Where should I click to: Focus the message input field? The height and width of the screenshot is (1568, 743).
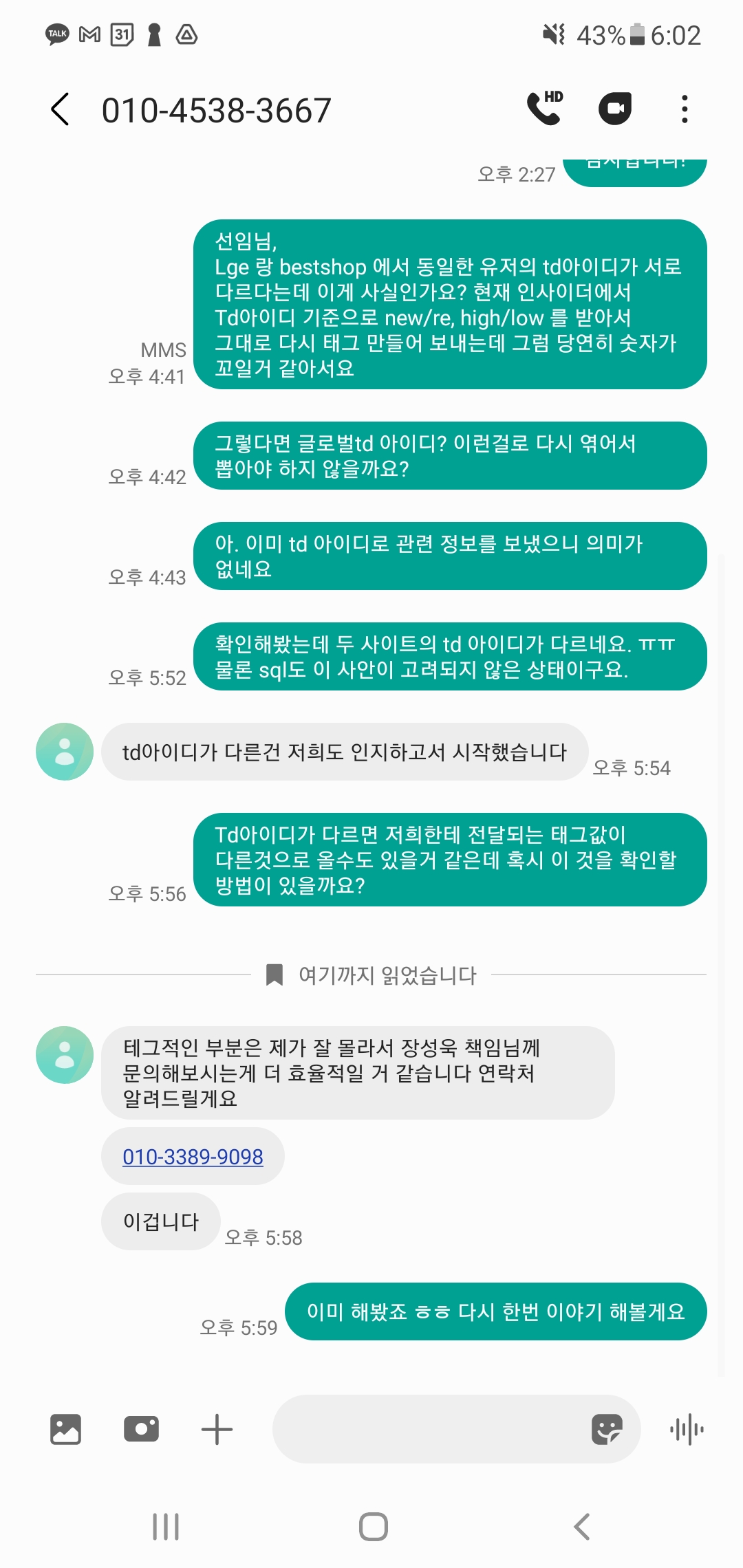[427, 1429]
